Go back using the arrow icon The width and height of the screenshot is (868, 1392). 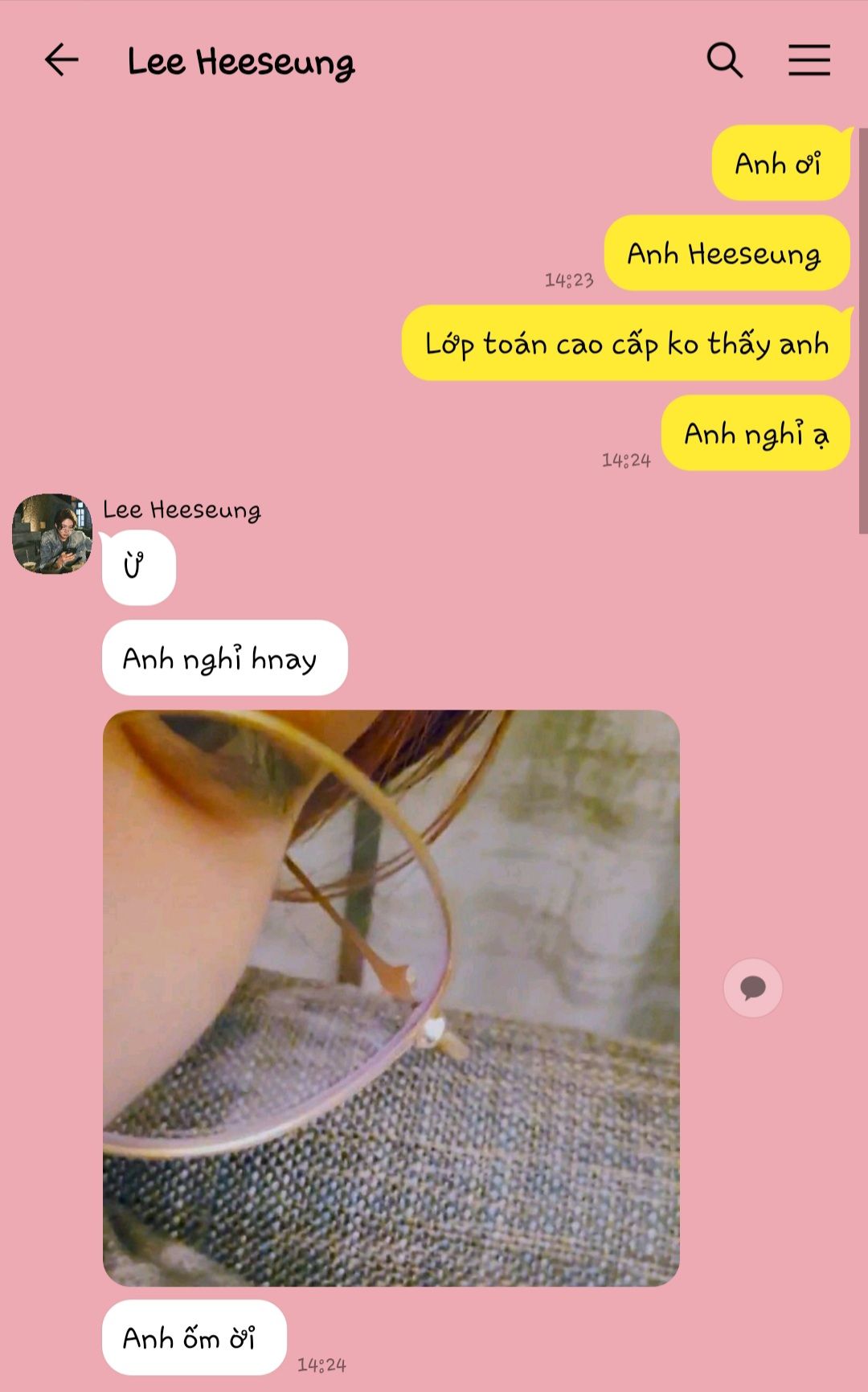61,60
